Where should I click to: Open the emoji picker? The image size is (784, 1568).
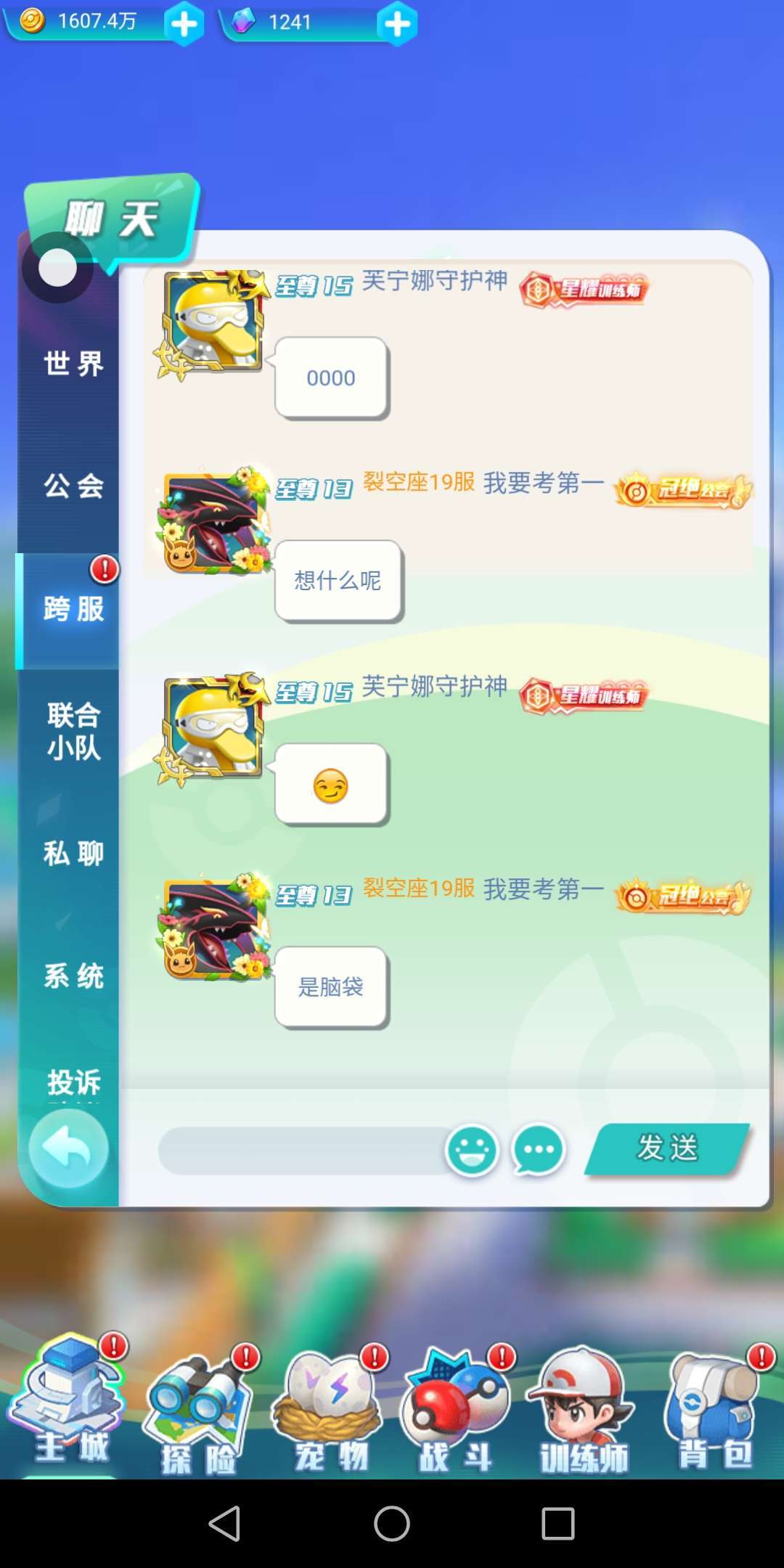point(472,1150)
